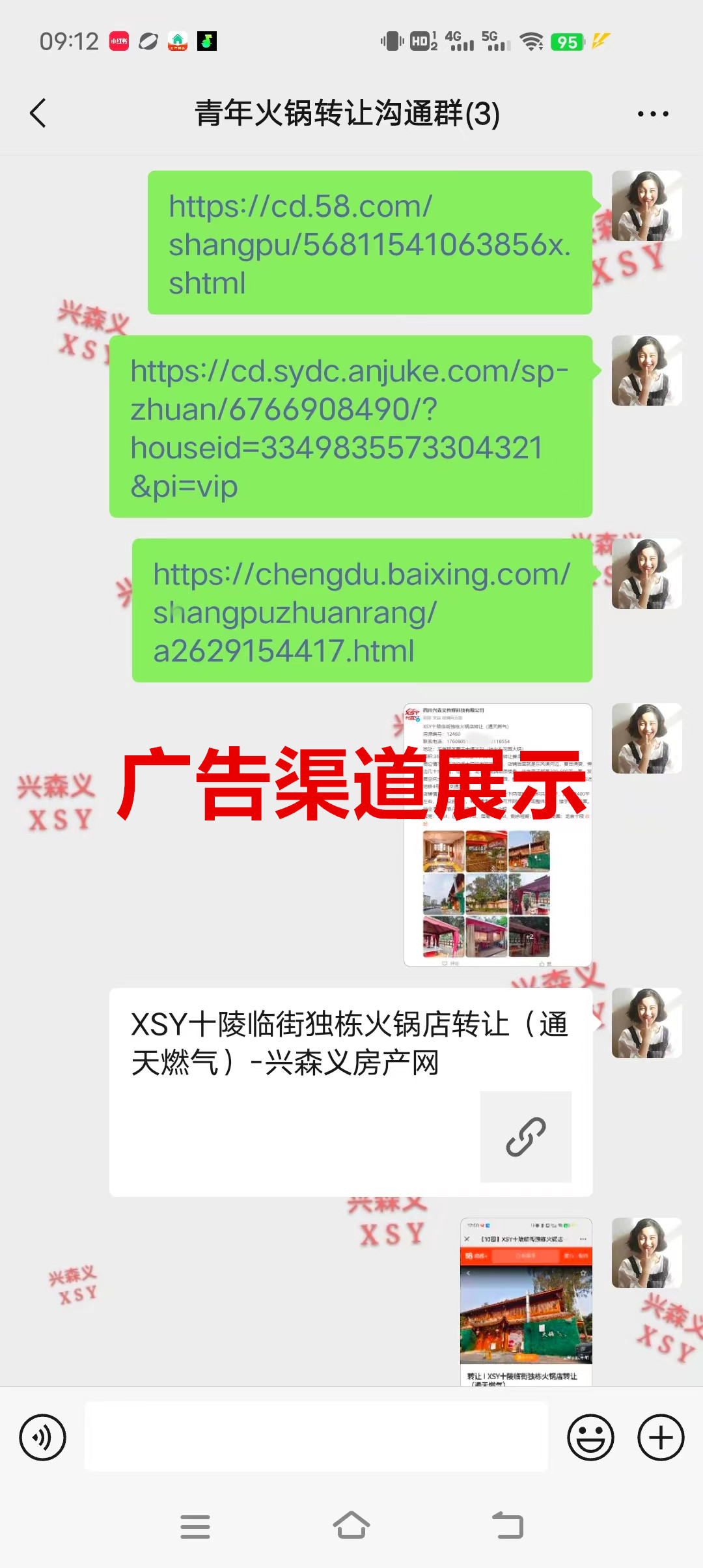Open the chat options menu

(x=653, y=114)
